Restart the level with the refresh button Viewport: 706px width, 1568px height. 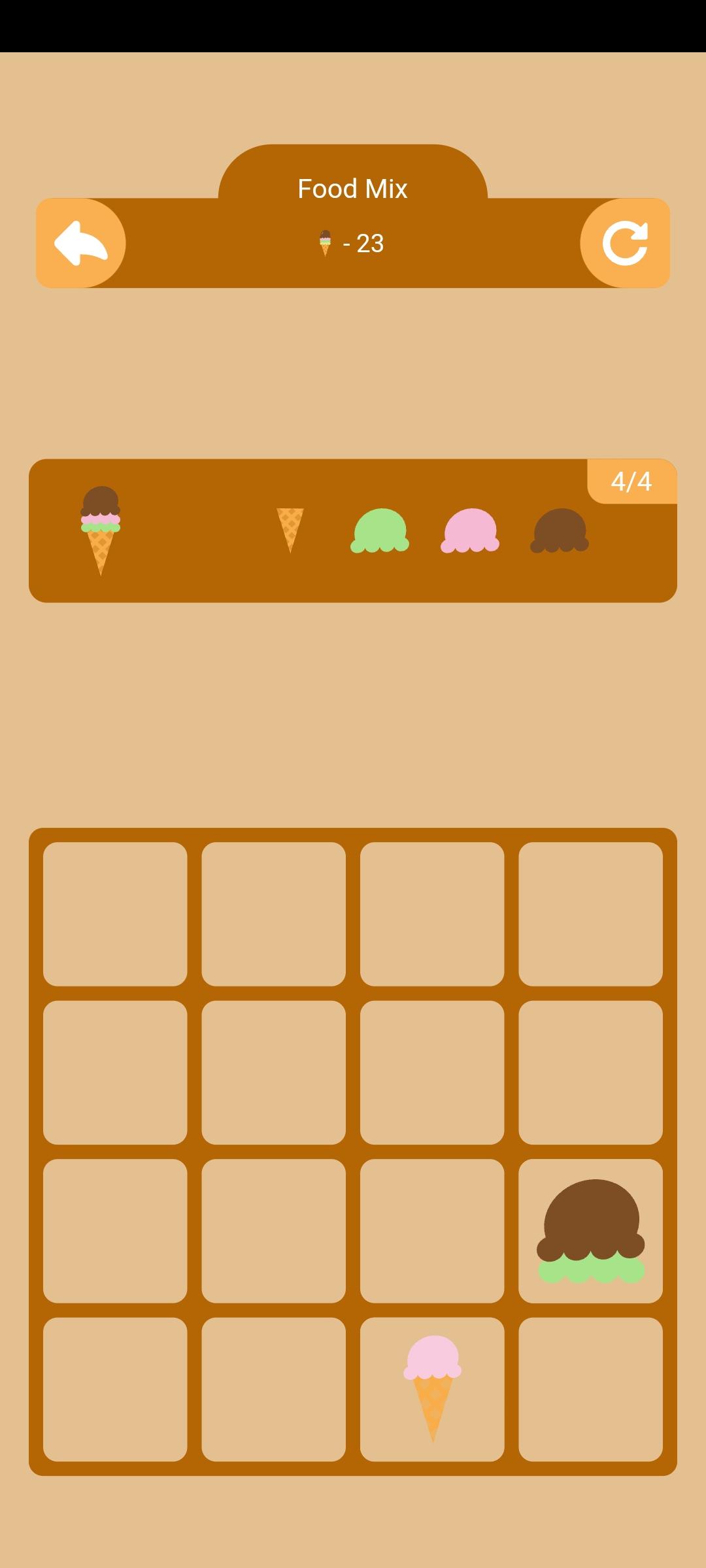pos(624,243)
